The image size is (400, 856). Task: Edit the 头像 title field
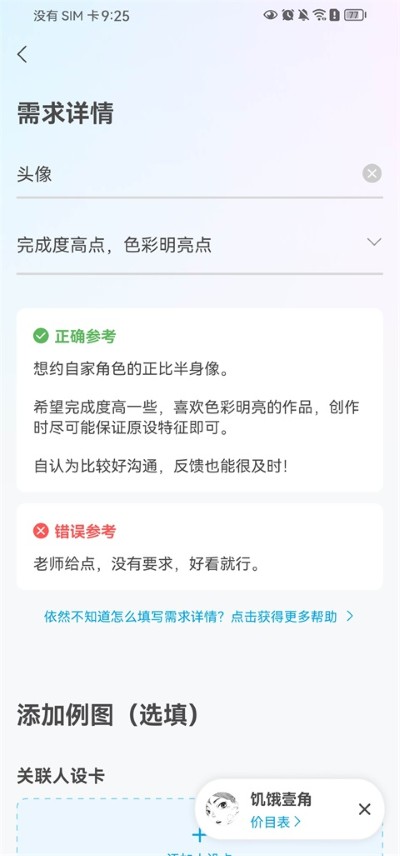[188, 174]
